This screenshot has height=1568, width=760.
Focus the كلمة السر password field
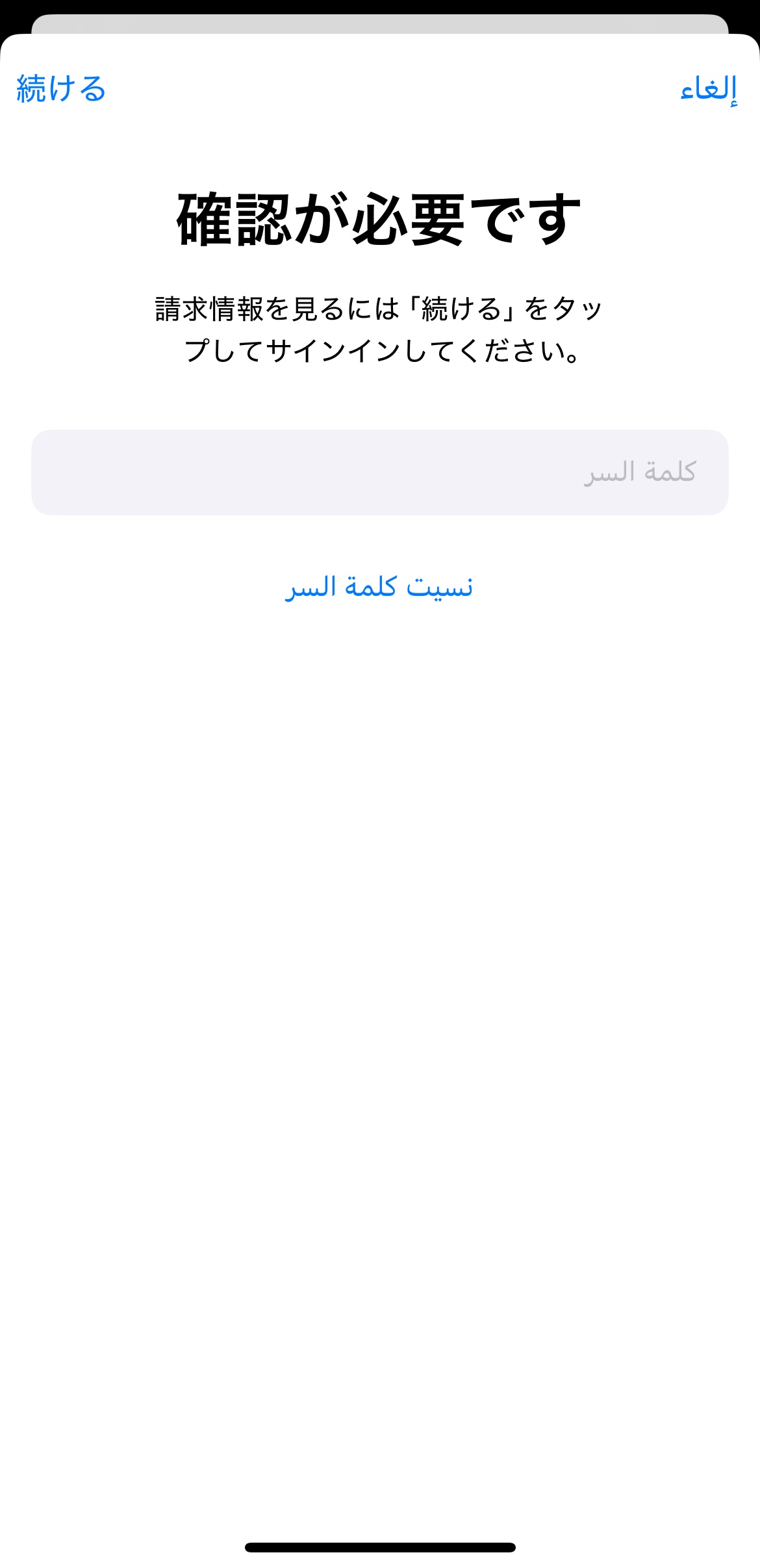(x=379, y=472)
